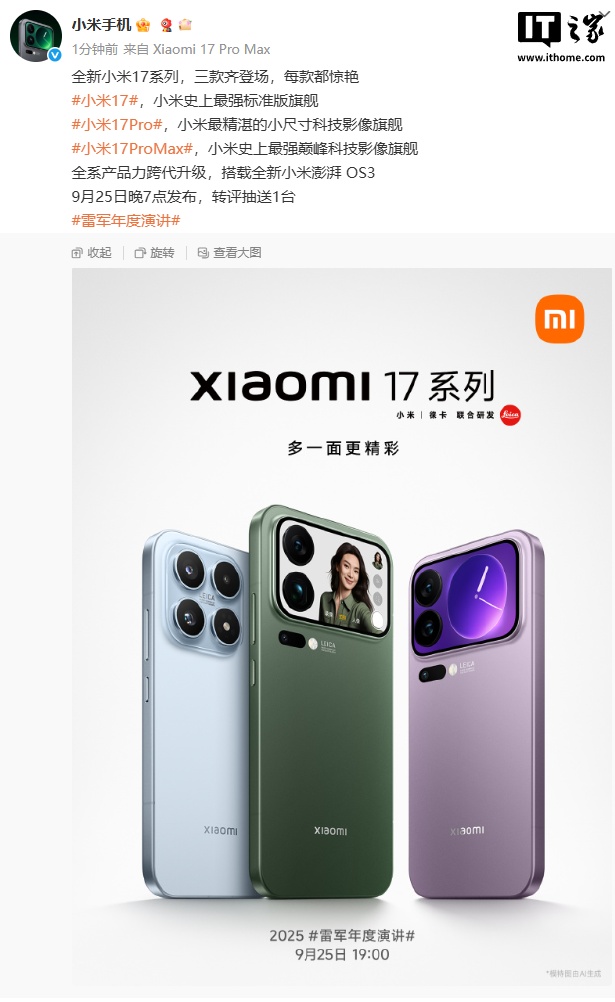Screen dimensions: 615x1002
Task: Collapse the image with 收起
Action: [x=92, y=253]
